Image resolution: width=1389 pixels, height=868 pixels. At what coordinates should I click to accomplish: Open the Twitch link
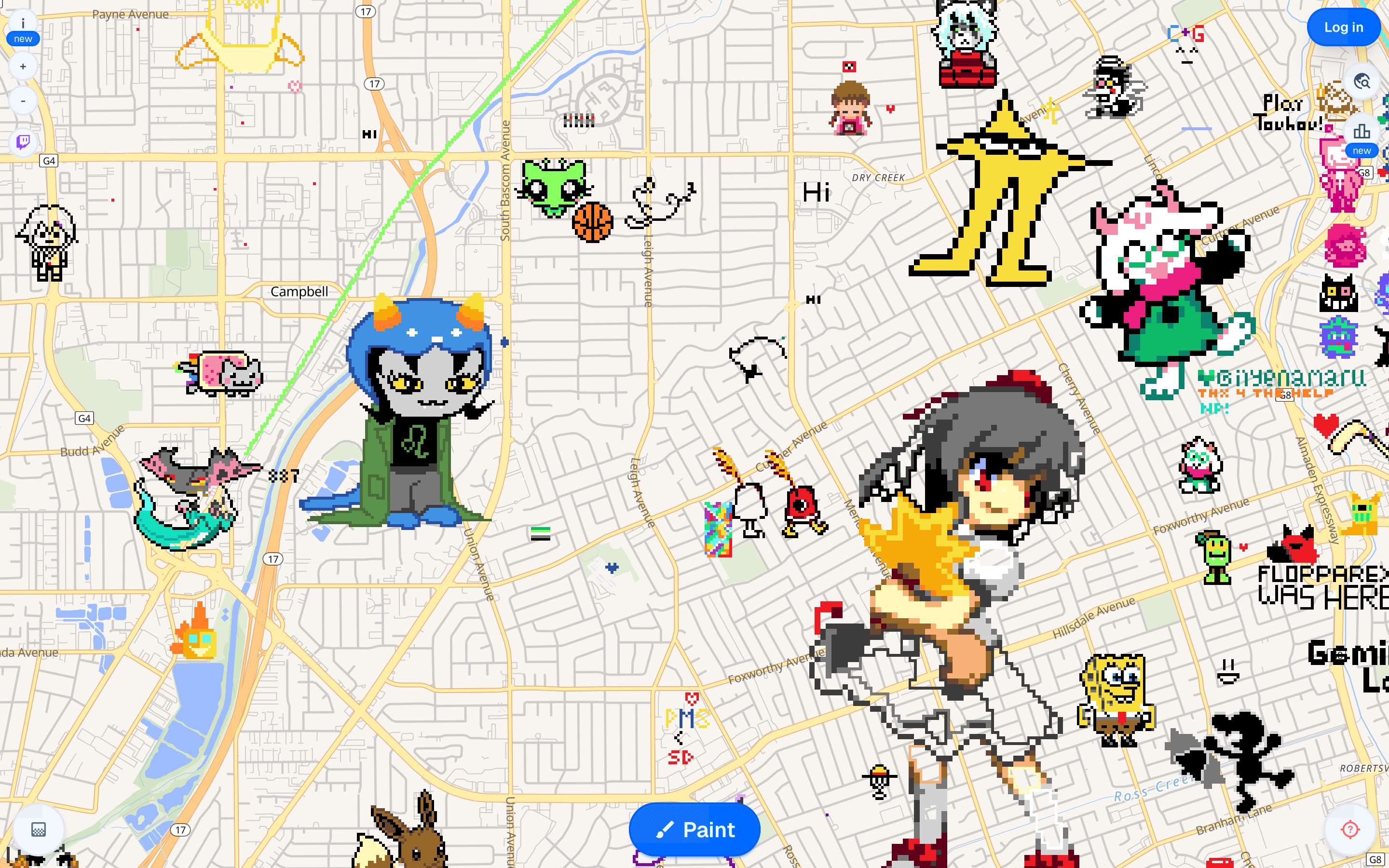coord(23,142)
